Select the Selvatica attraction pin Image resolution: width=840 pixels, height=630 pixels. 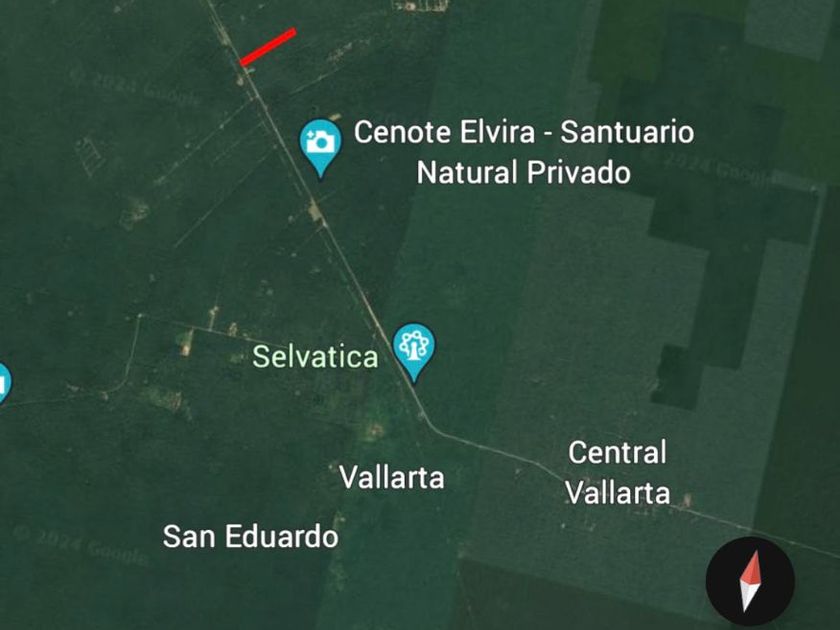[x=413, y=348]
